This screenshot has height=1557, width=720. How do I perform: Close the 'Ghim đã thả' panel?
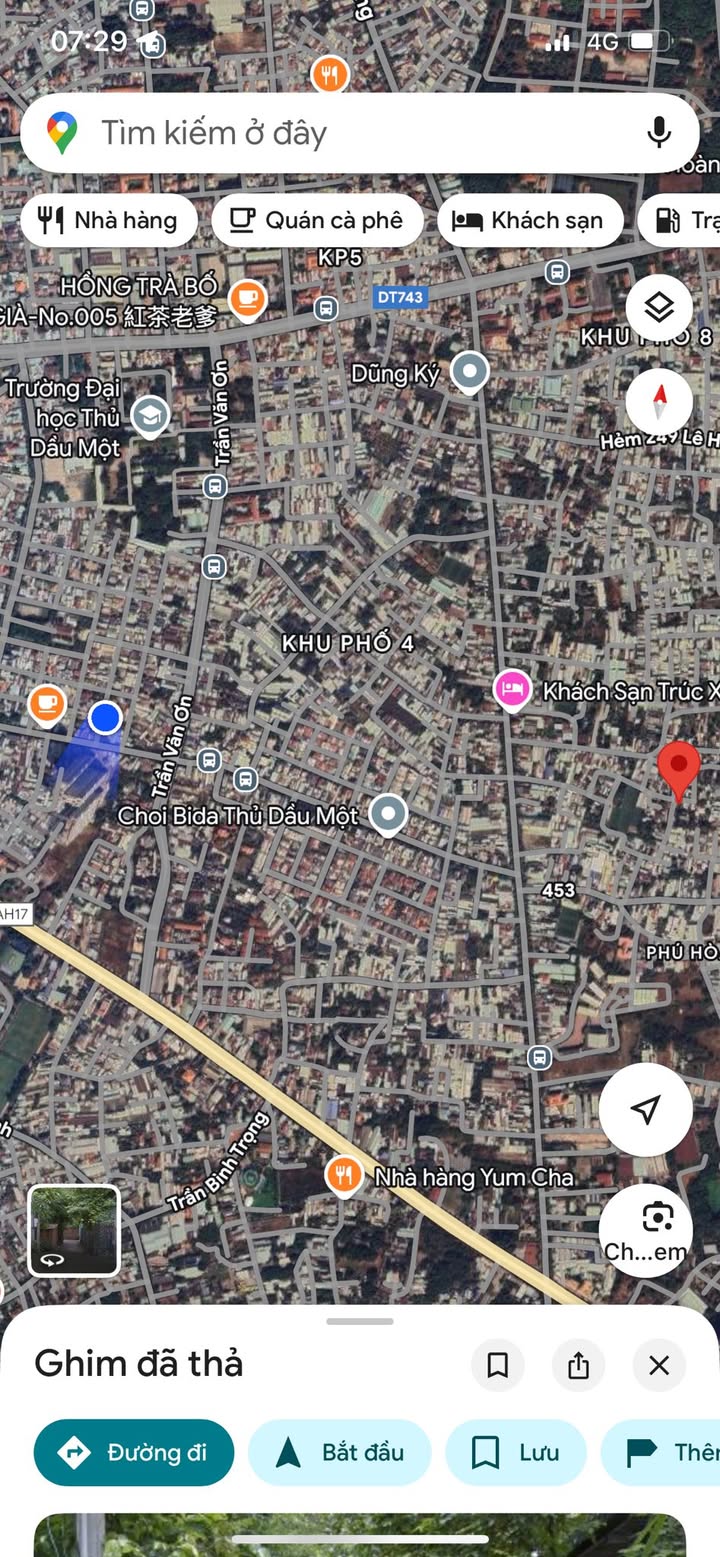pyautogui.click(x=659, y=1365)
